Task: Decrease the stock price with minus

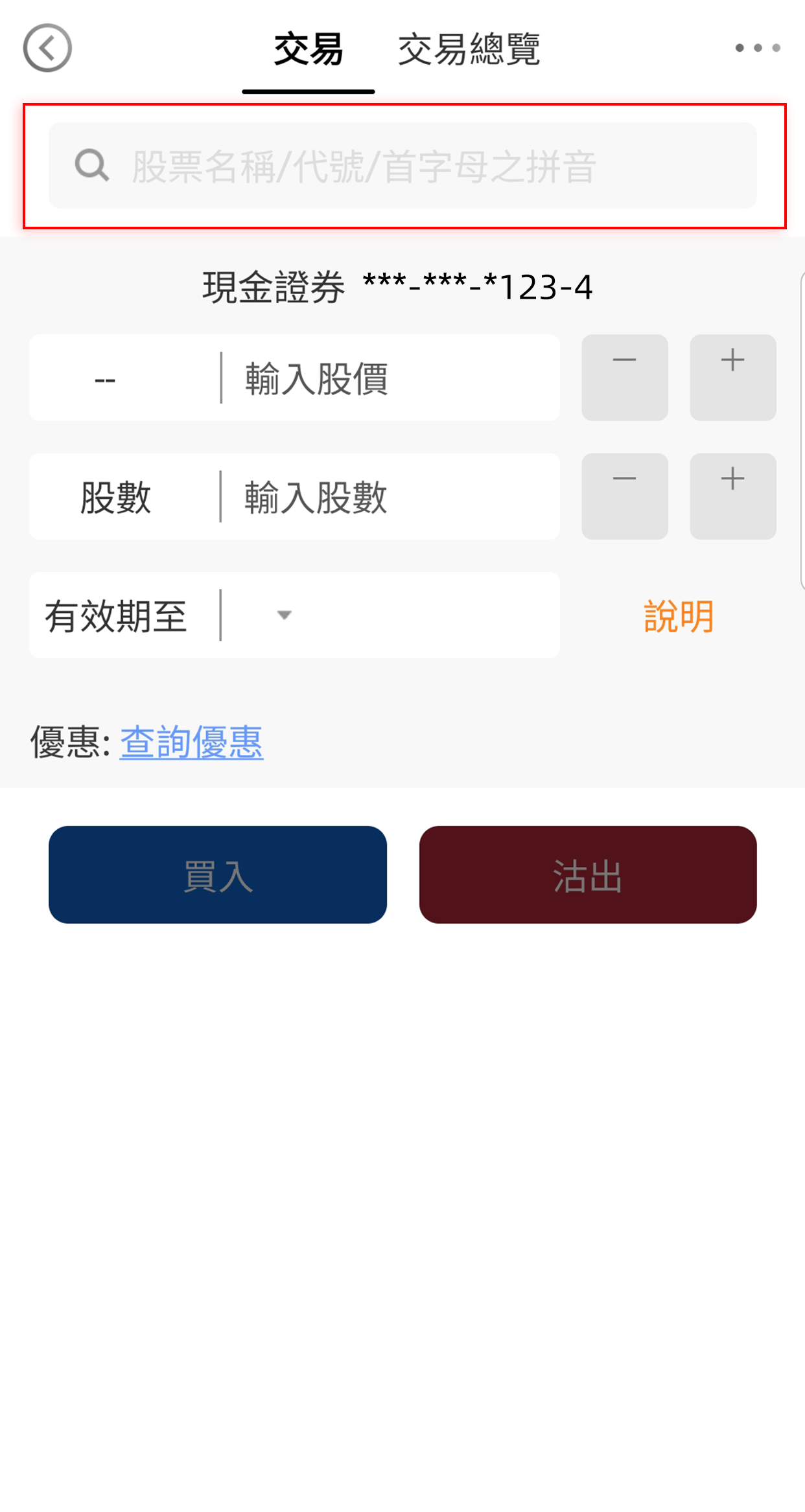Action: pyautogui.click(x=625, y=378)
